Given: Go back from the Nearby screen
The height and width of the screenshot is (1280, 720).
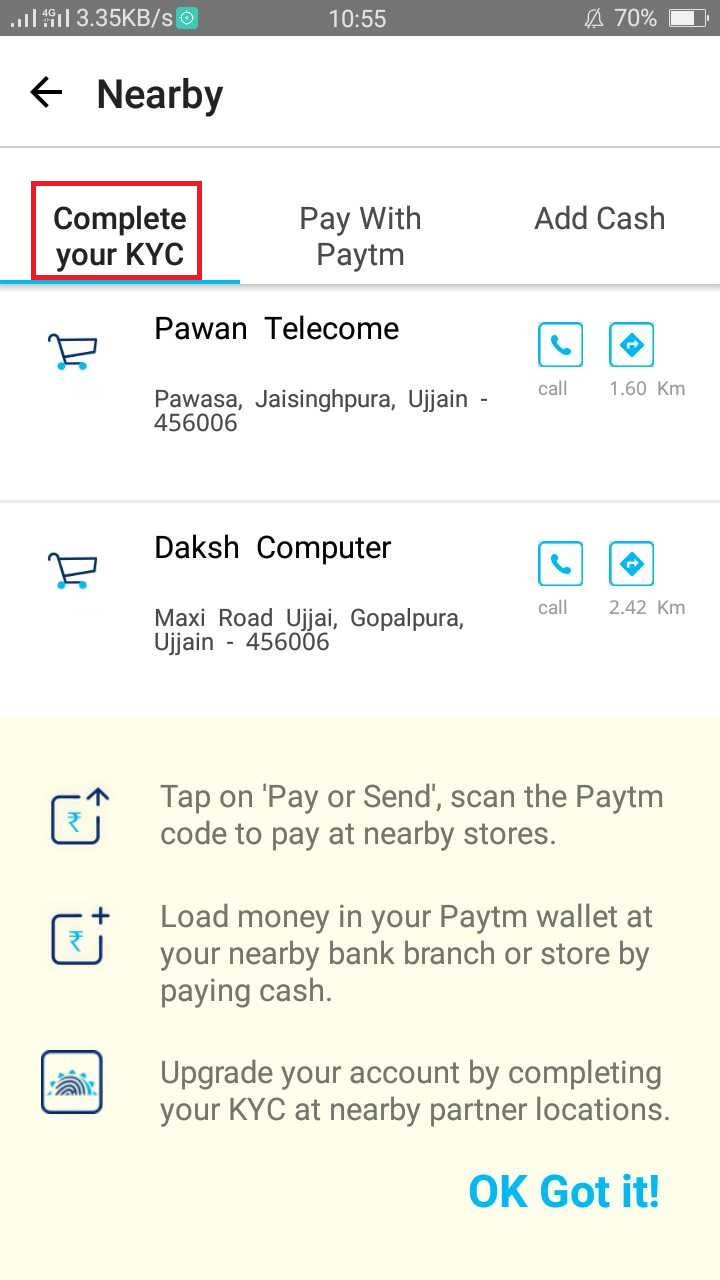Looking at the screenshot, I should point(46,93).
